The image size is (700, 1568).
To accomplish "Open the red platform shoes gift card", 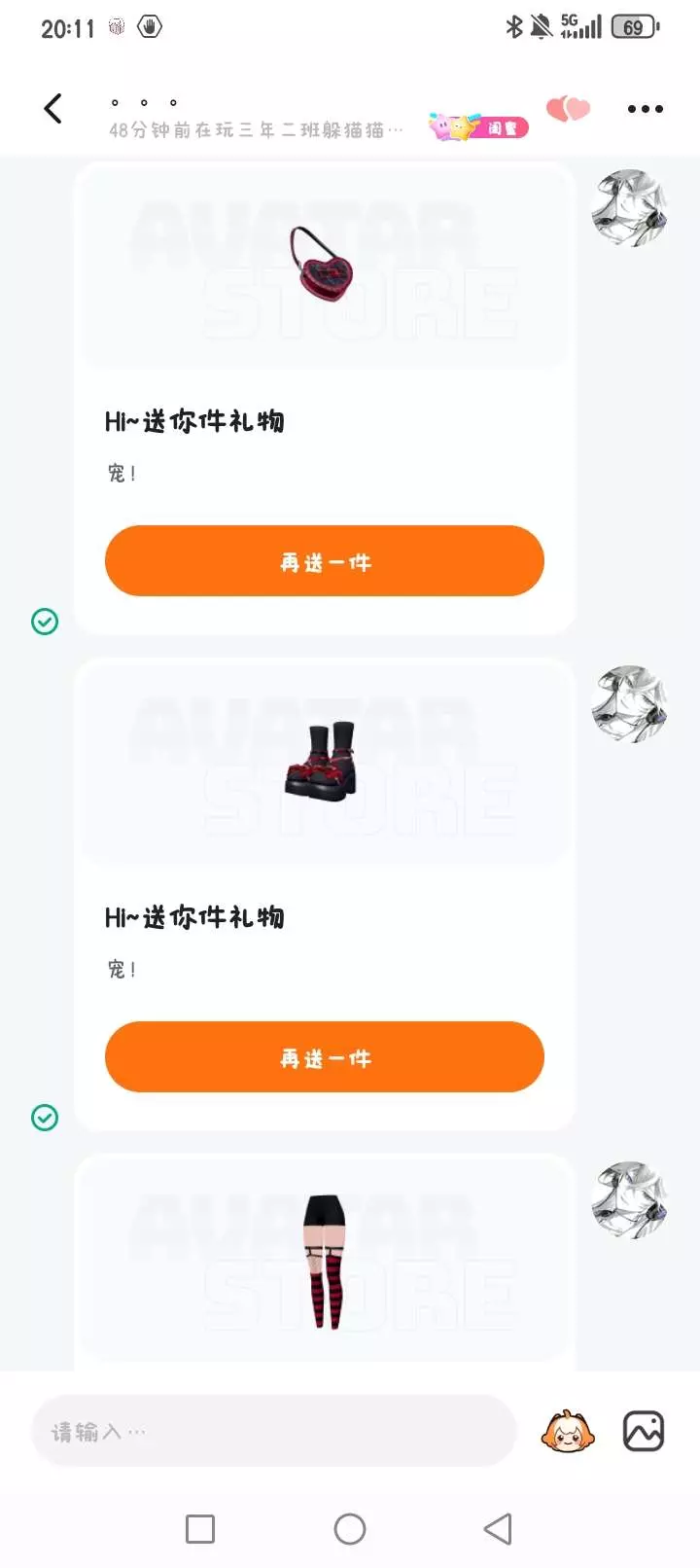I will (325, 761).
